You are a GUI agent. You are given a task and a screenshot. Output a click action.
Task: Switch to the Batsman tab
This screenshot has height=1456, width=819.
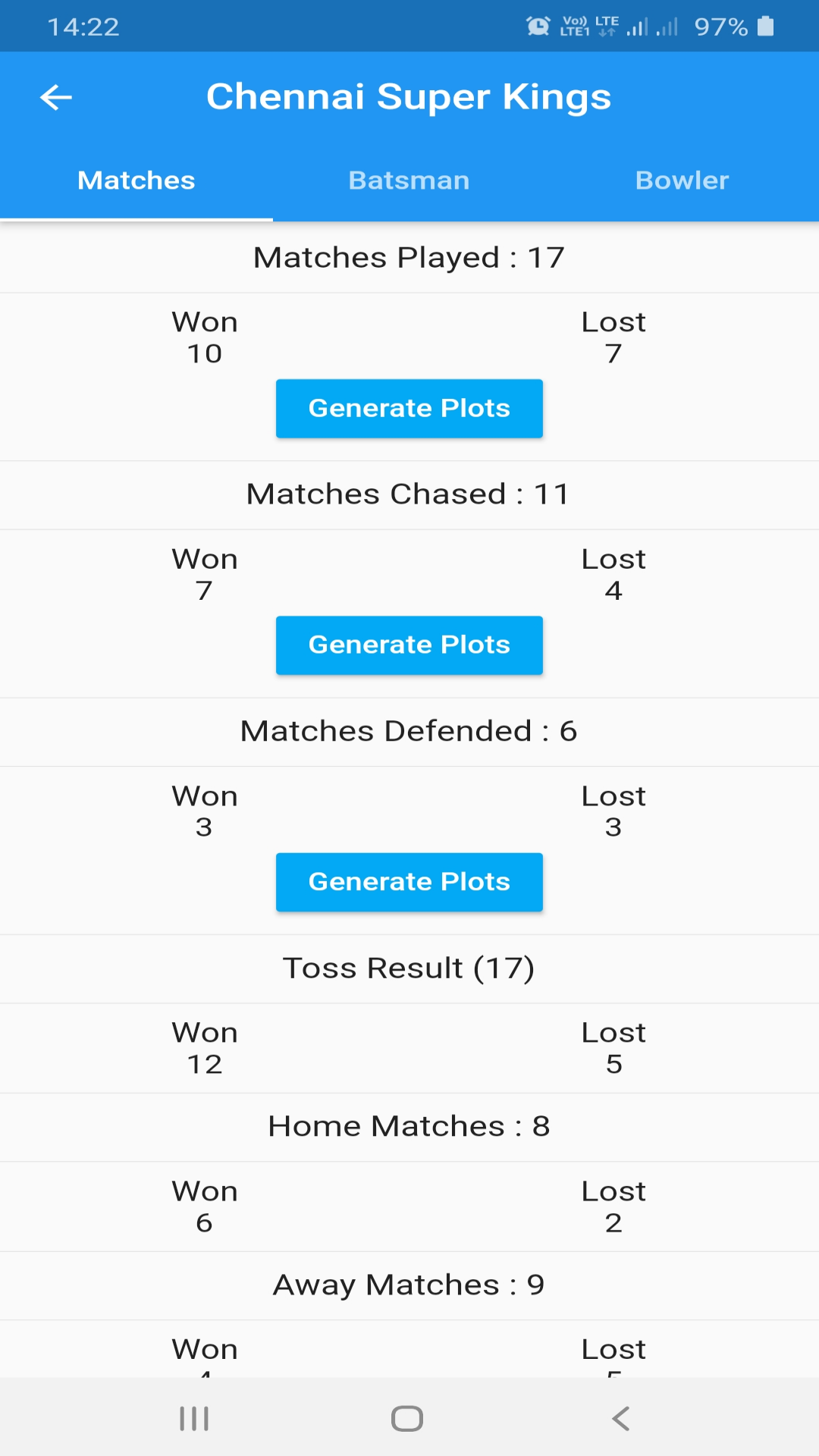pos(409,180)
